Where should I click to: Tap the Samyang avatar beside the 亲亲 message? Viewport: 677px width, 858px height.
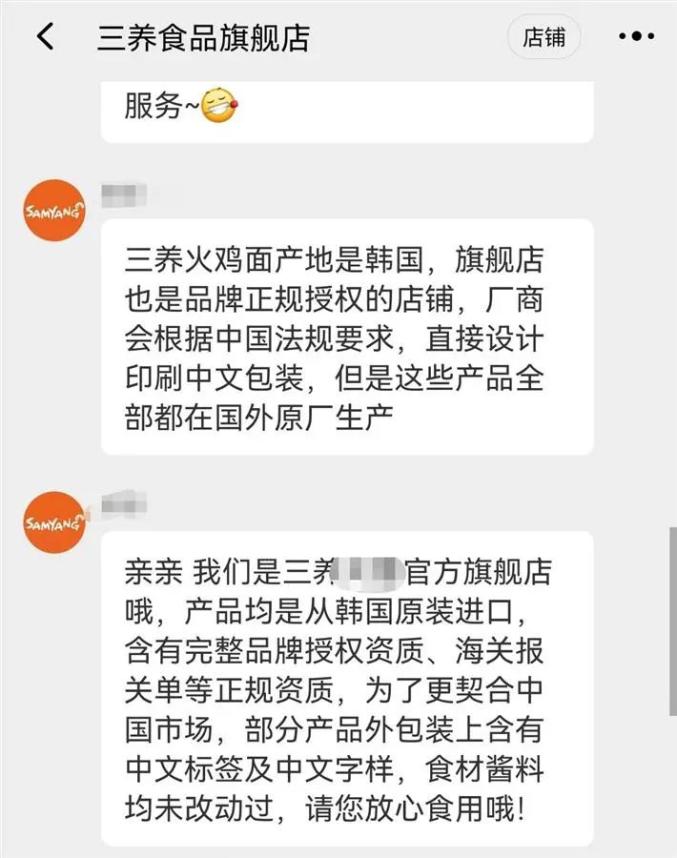[54, 521]
